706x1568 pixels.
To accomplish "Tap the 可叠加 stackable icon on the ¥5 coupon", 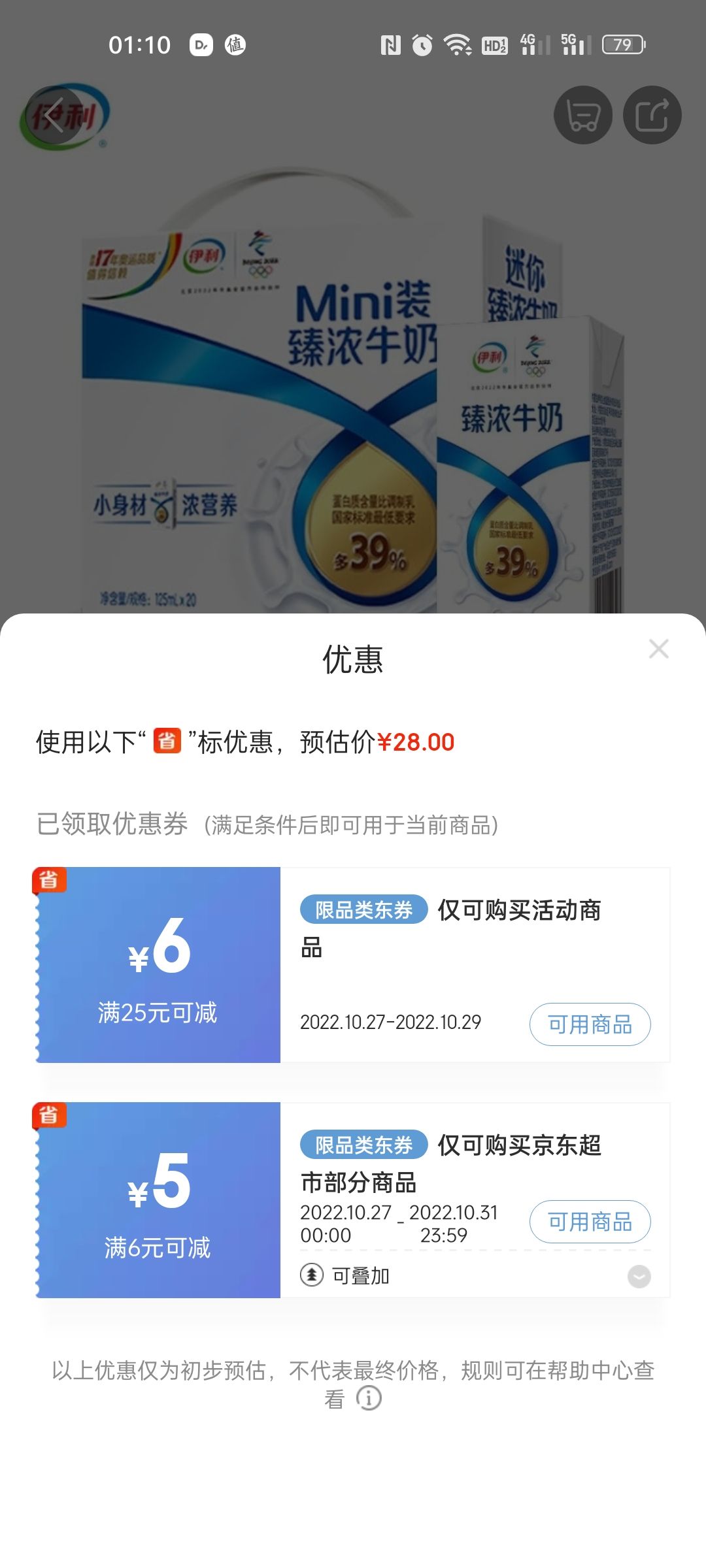I will [x=311, y=1275].
